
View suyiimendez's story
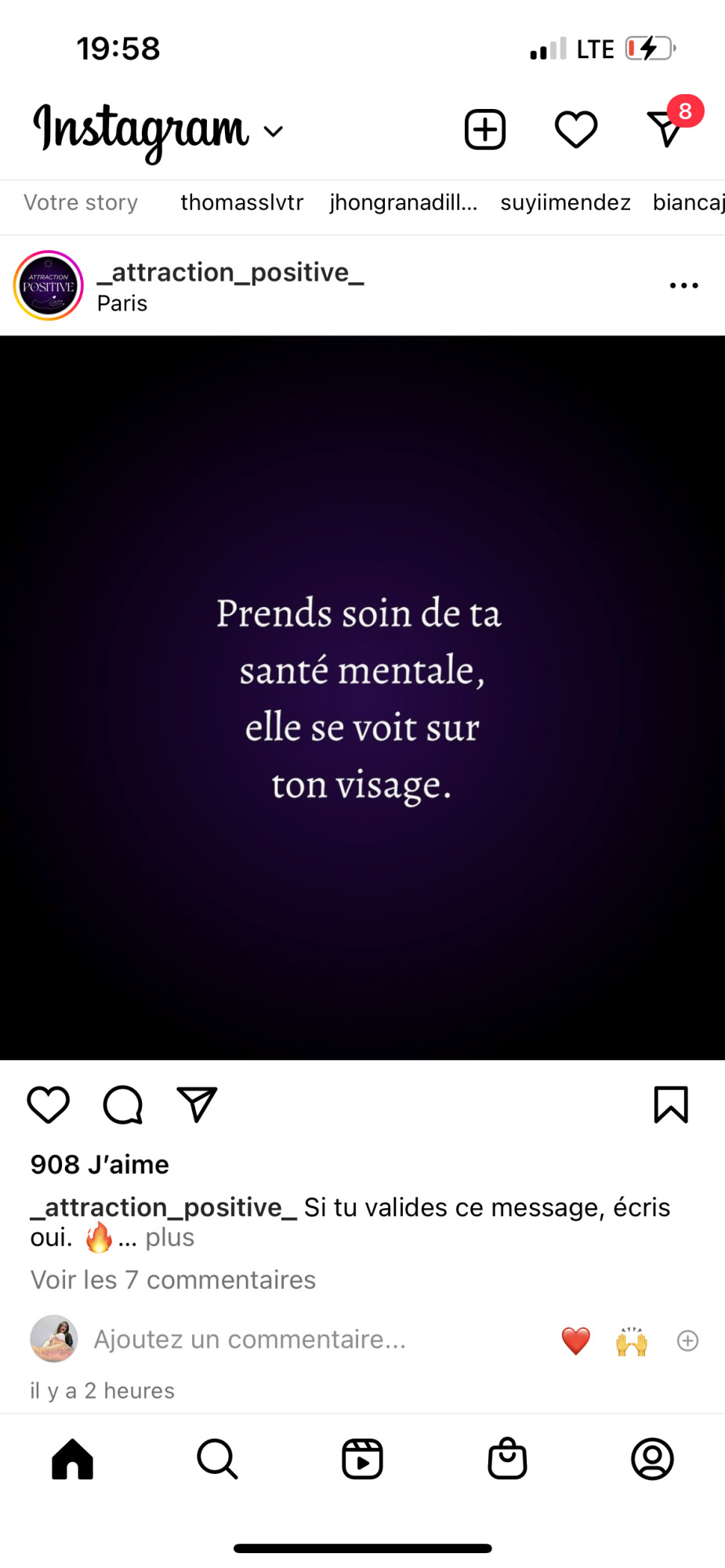[565, 202]
